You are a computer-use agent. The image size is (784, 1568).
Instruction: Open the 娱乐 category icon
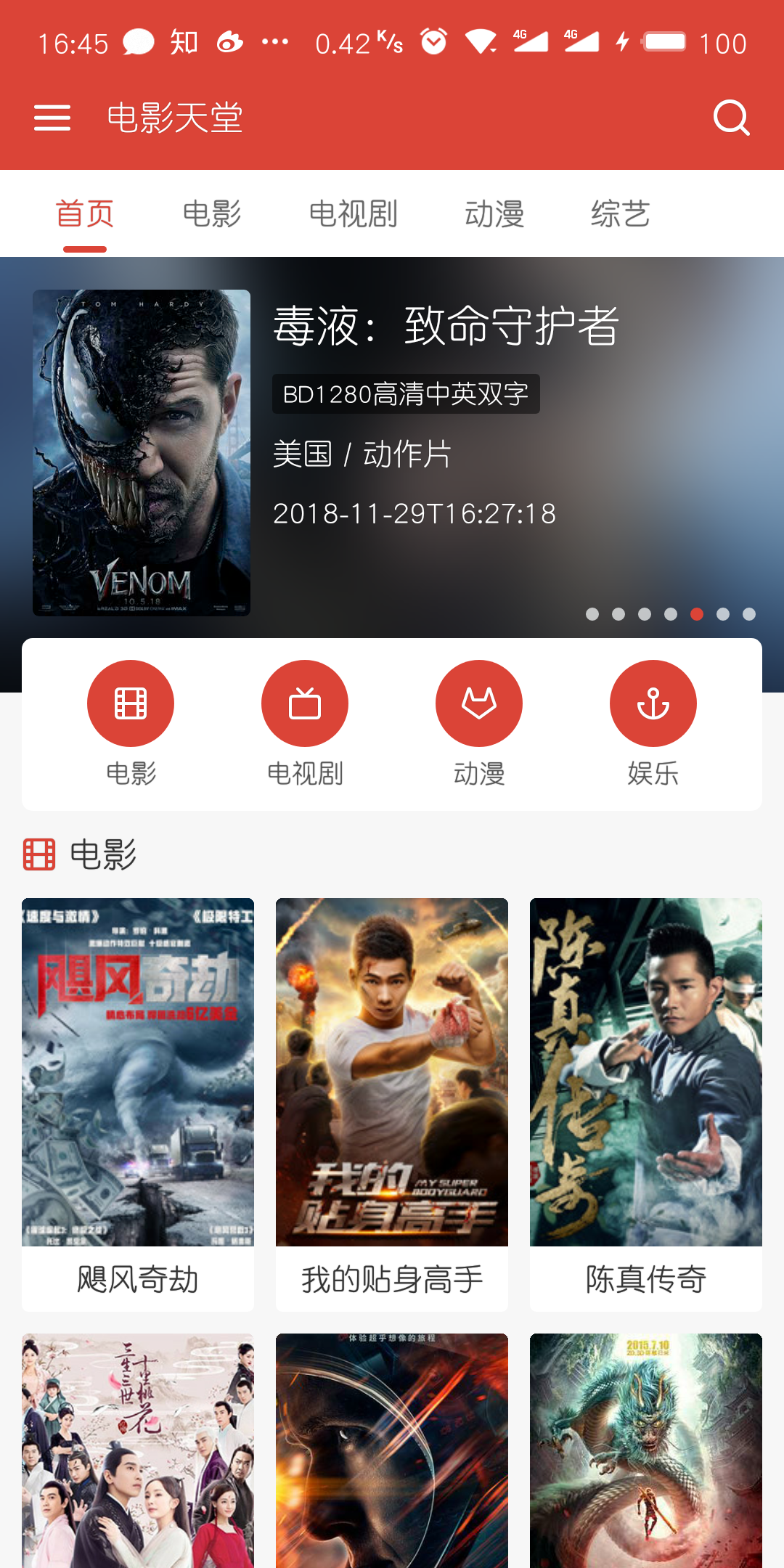tap(653, 703)
